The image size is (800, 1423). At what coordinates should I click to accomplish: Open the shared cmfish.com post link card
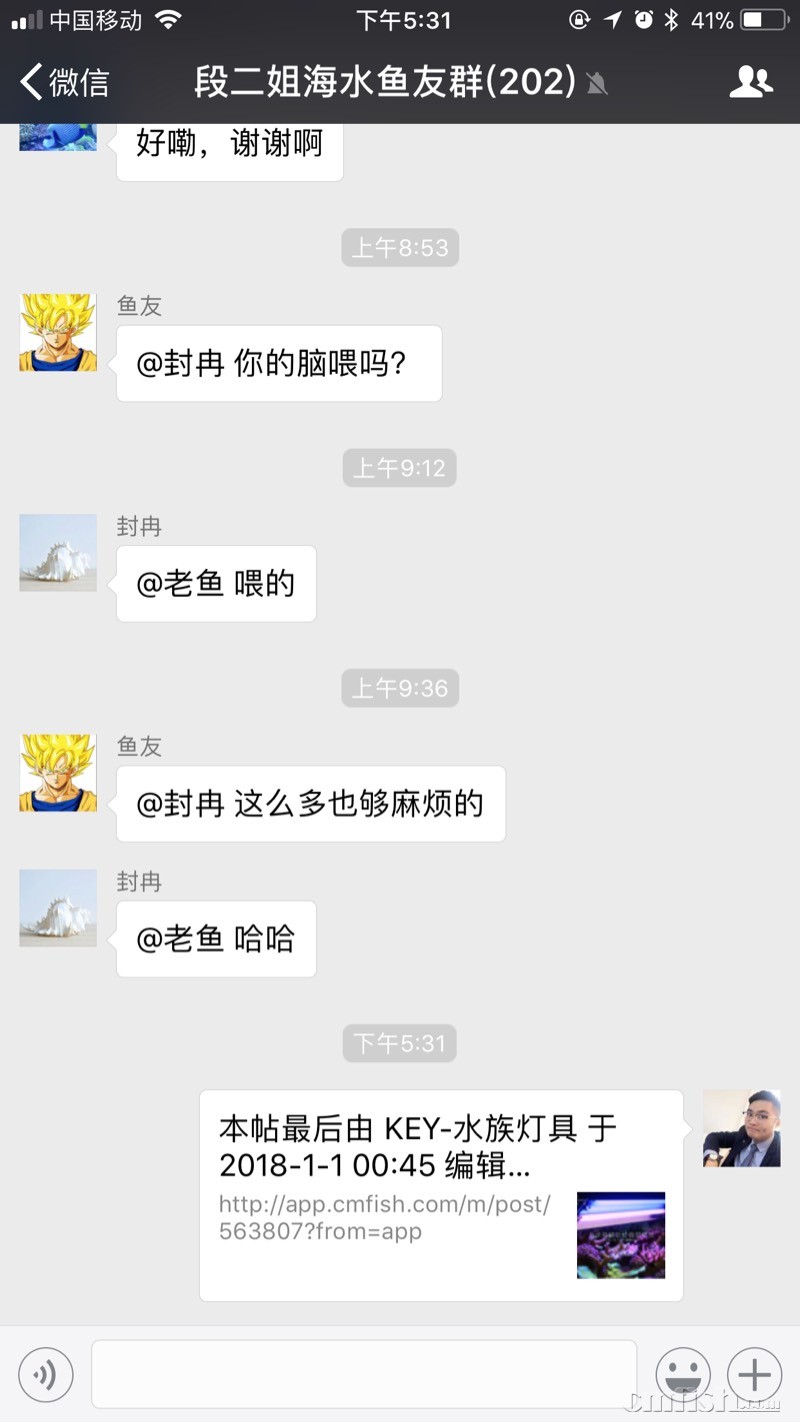pos(441,1195)
